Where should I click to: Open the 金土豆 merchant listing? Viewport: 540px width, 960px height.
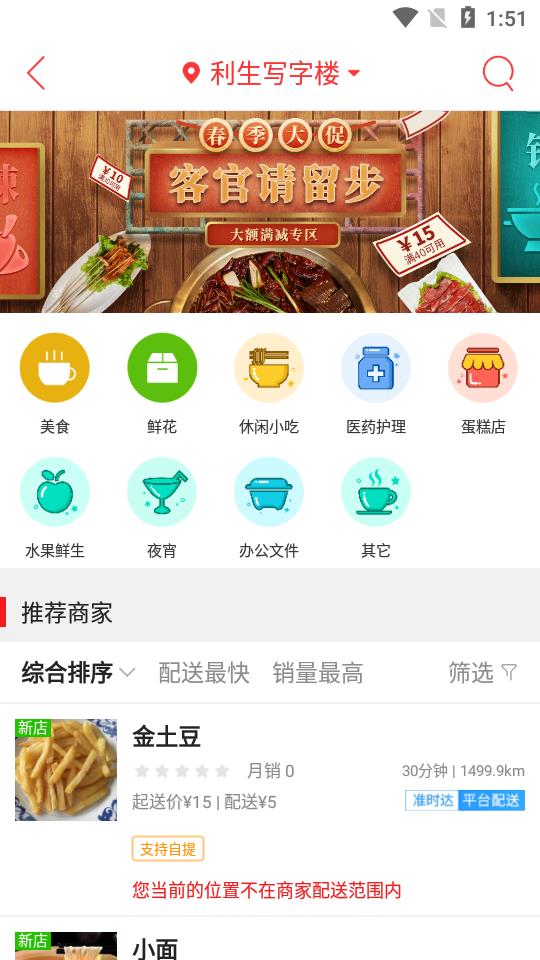270,809
